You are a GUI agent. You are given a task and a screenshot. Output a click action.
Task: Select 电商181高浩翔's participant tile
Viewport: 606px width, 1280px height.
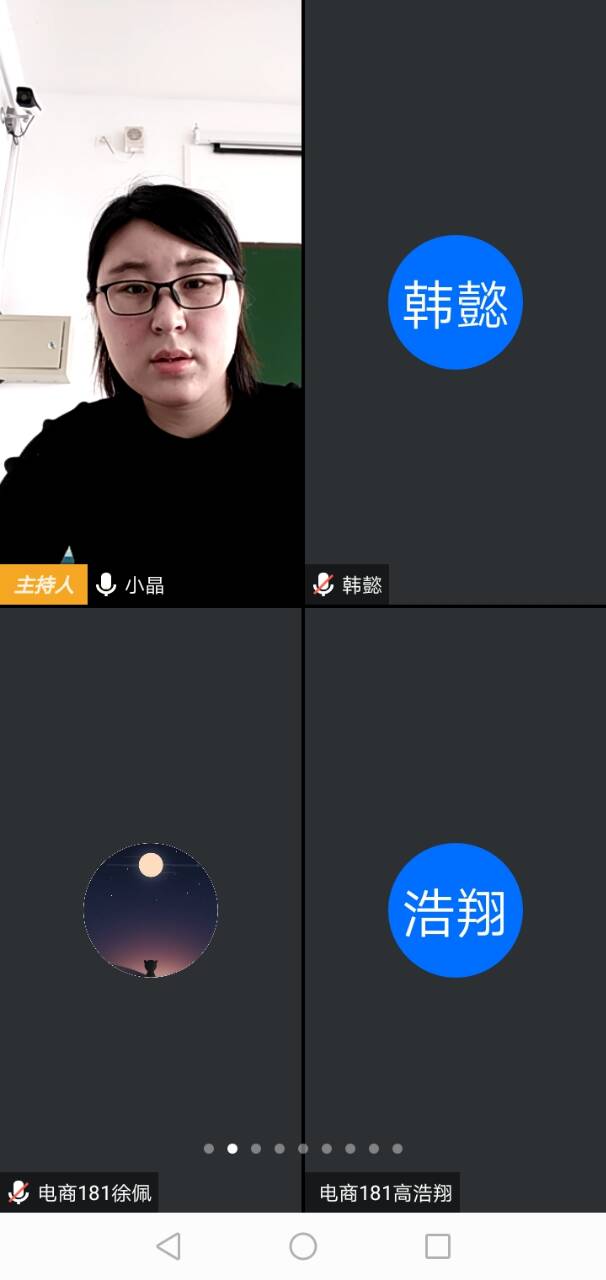pyautogui.click(x=455, y=910)
